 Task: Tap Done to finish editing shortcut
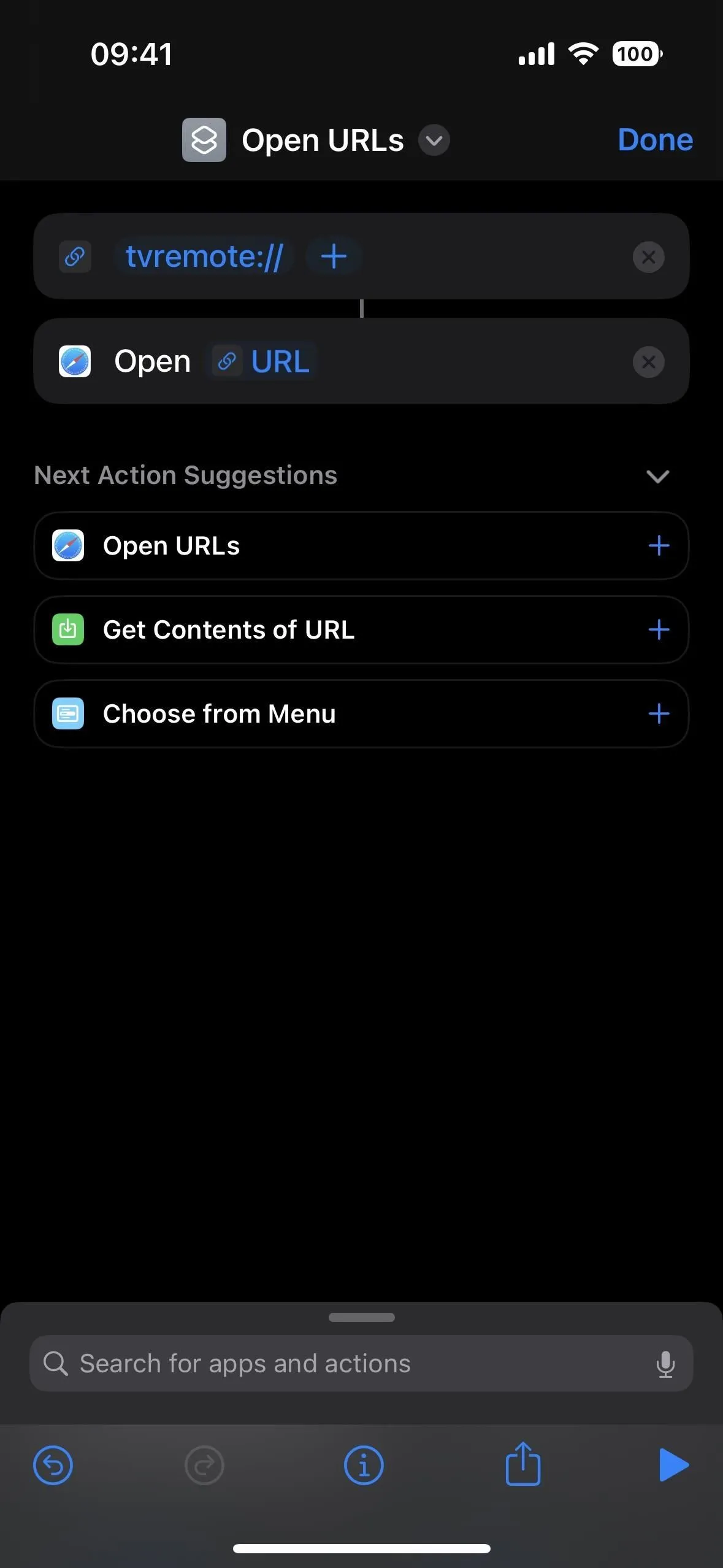[655, 140]
